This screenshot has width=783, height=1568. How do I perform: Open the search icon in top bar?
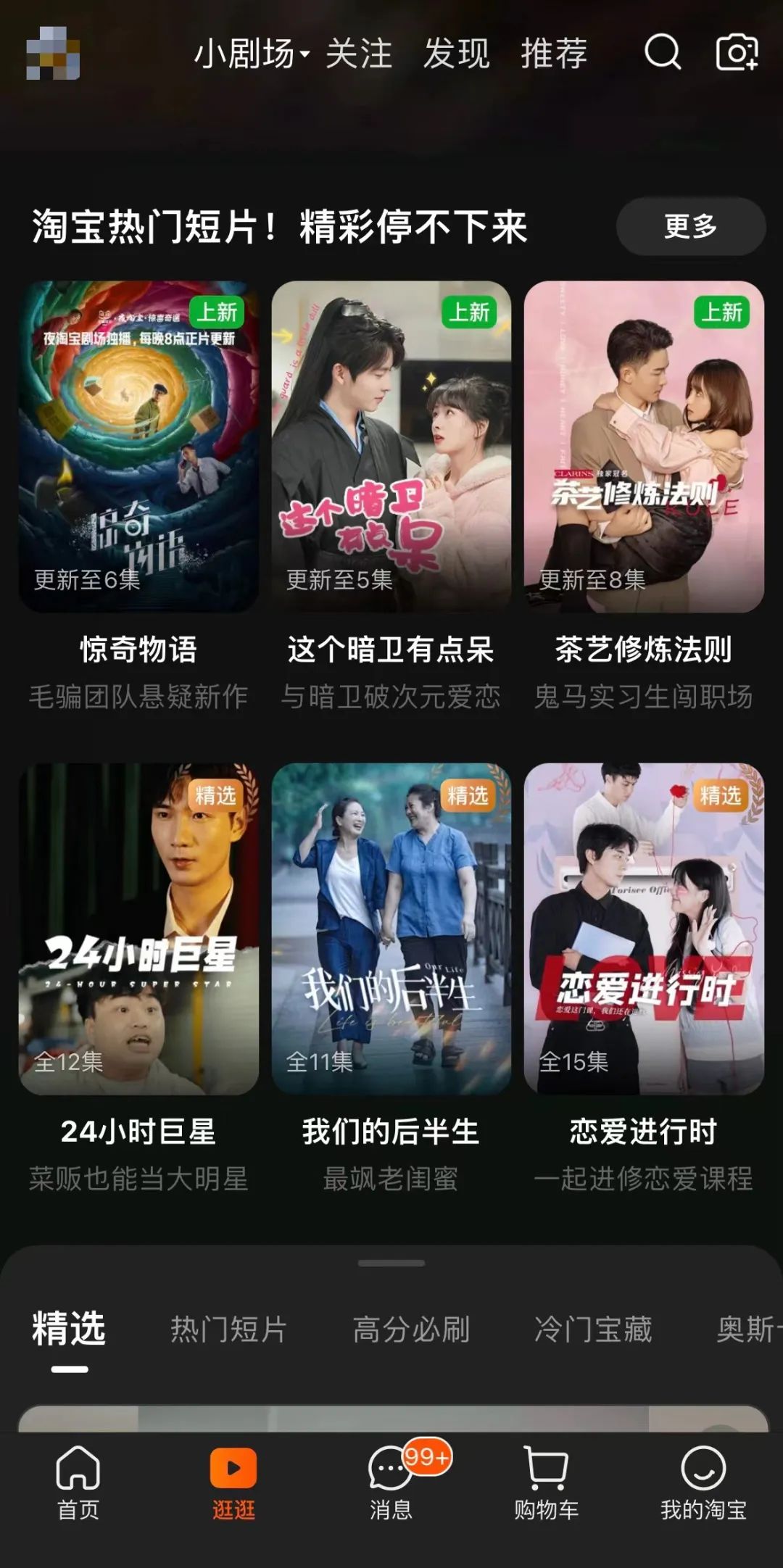pos(663,52)
